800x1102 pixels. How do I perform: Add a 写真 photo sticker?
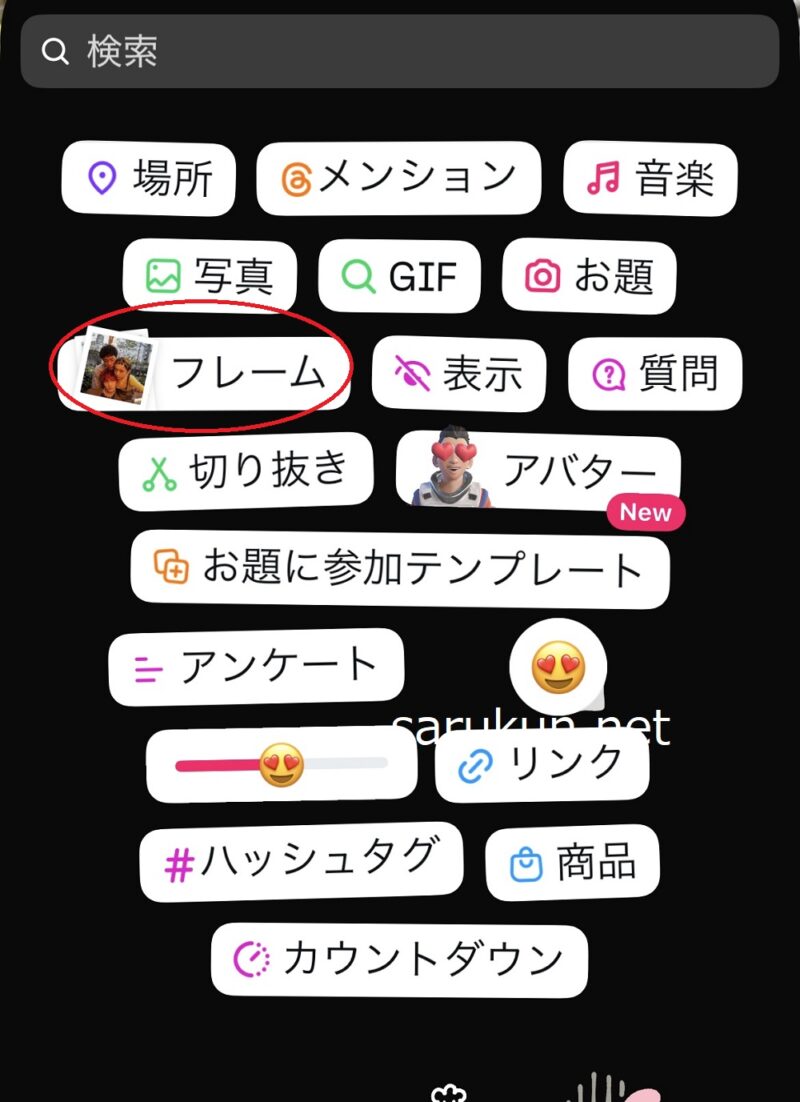210,275
